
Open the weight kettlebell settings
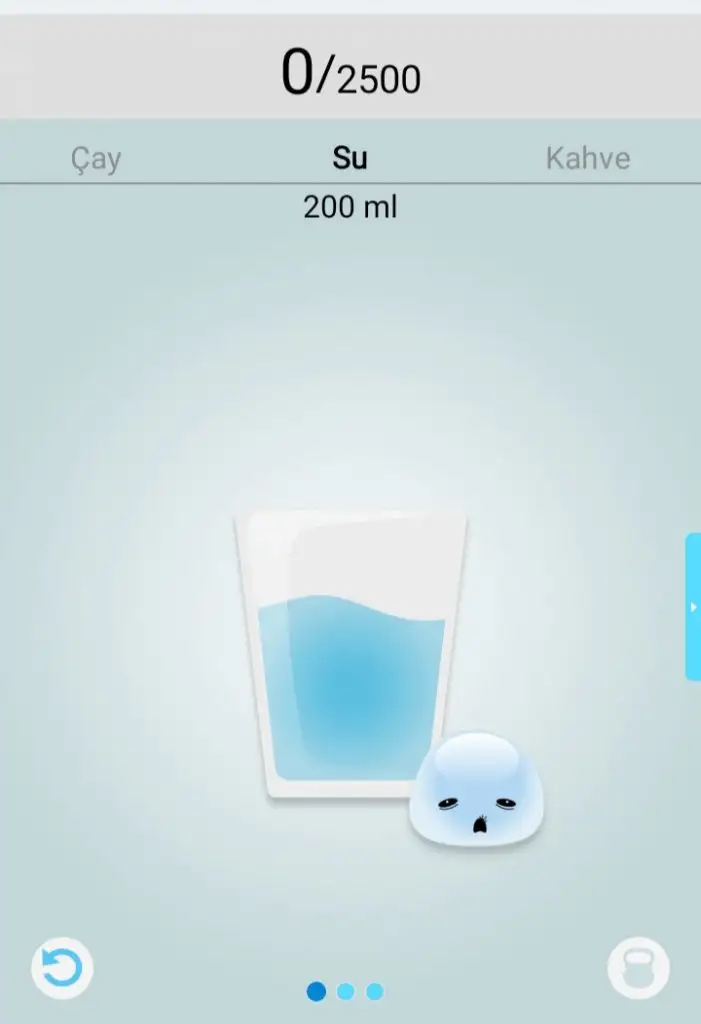(638, 968)
